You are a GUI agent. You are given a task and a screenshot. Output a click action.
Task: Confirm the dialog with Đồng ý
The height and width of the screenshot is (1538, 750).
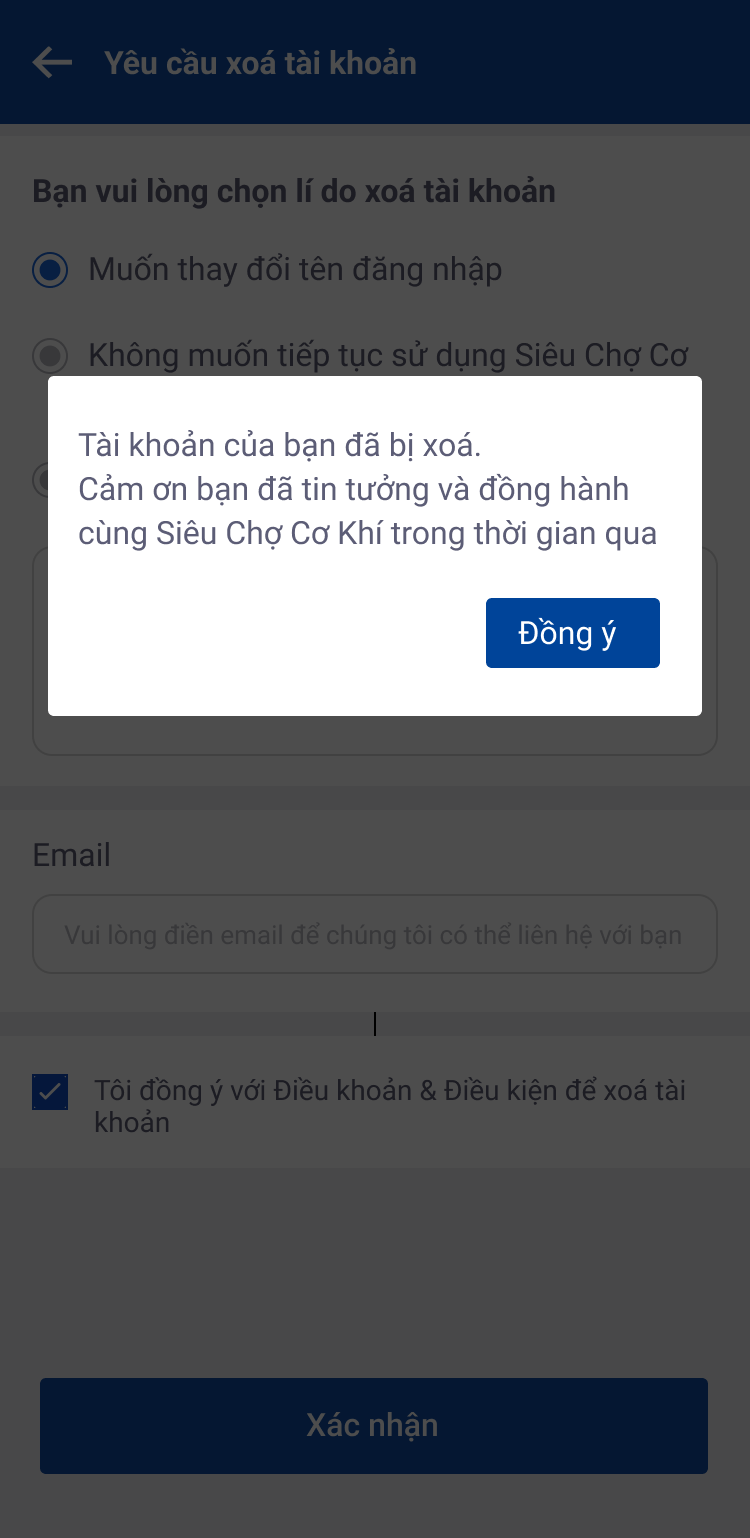coord(572,633)
